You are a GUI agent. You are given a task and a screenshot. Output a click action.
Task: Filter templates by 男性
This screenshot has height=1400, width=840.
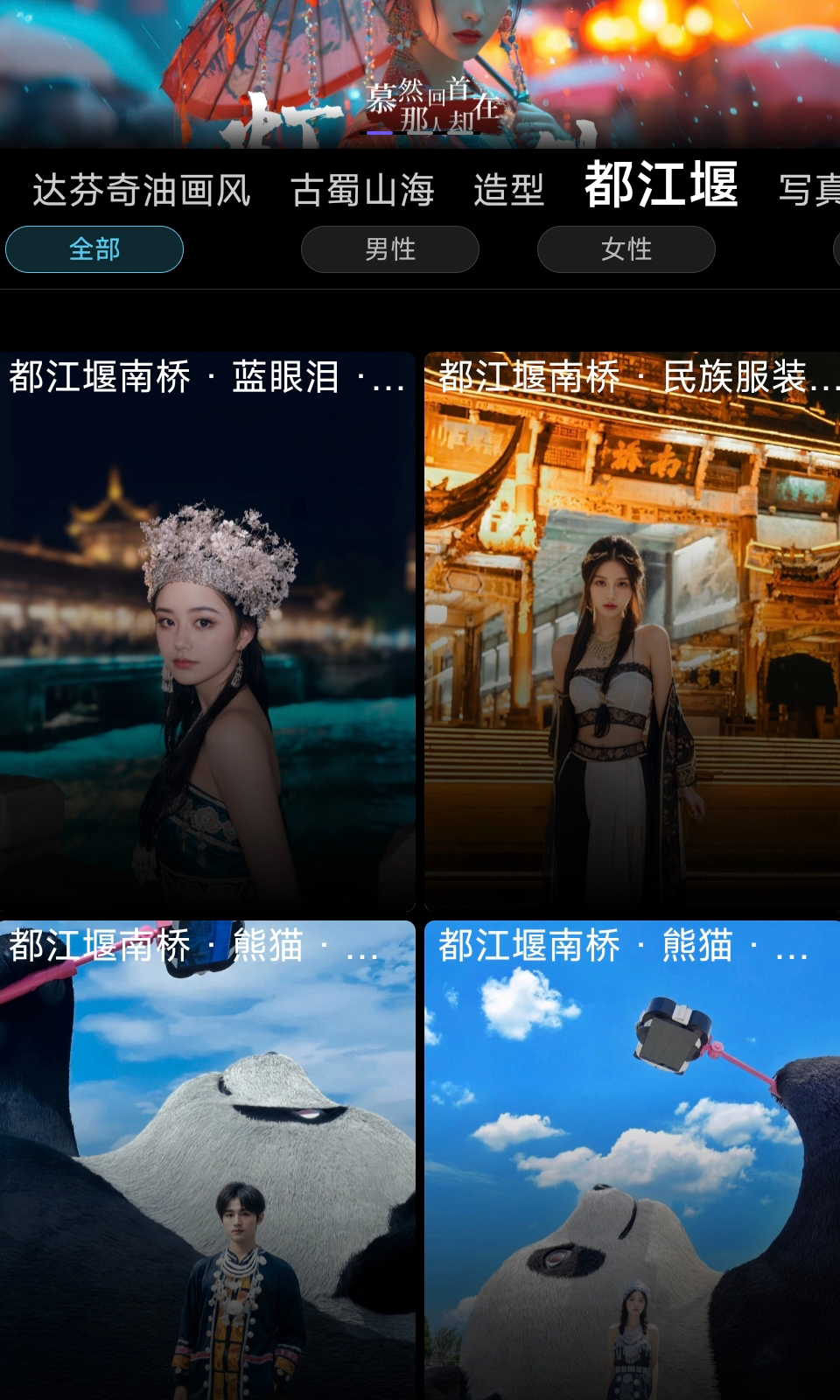(x=390, y=249)
